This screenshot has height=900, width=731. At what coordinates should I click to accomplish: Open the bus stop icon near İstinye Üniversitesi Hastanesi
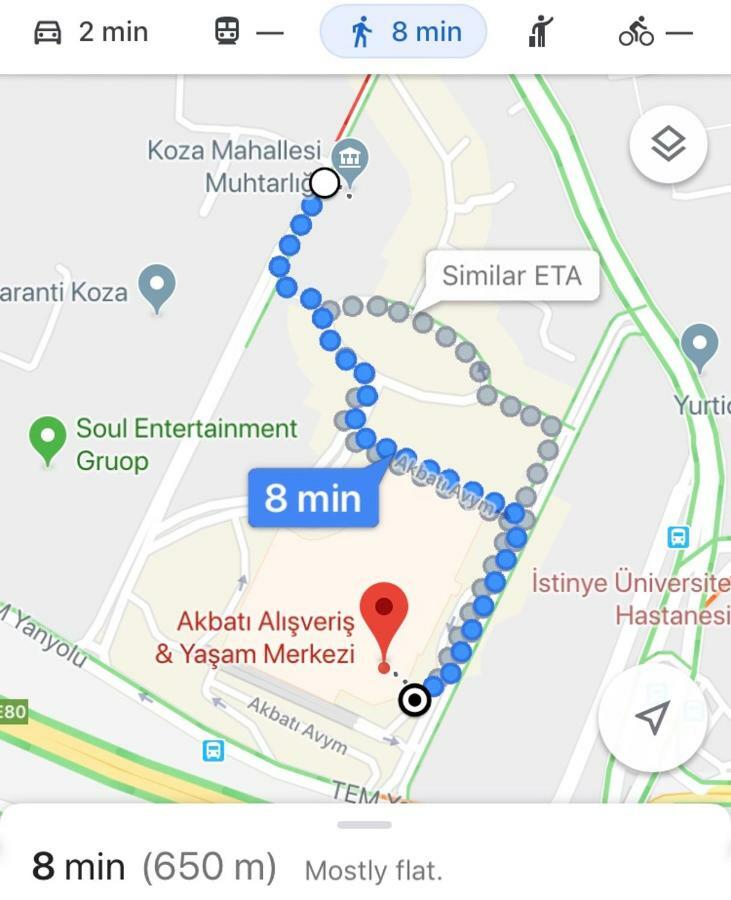pos(678,537)
